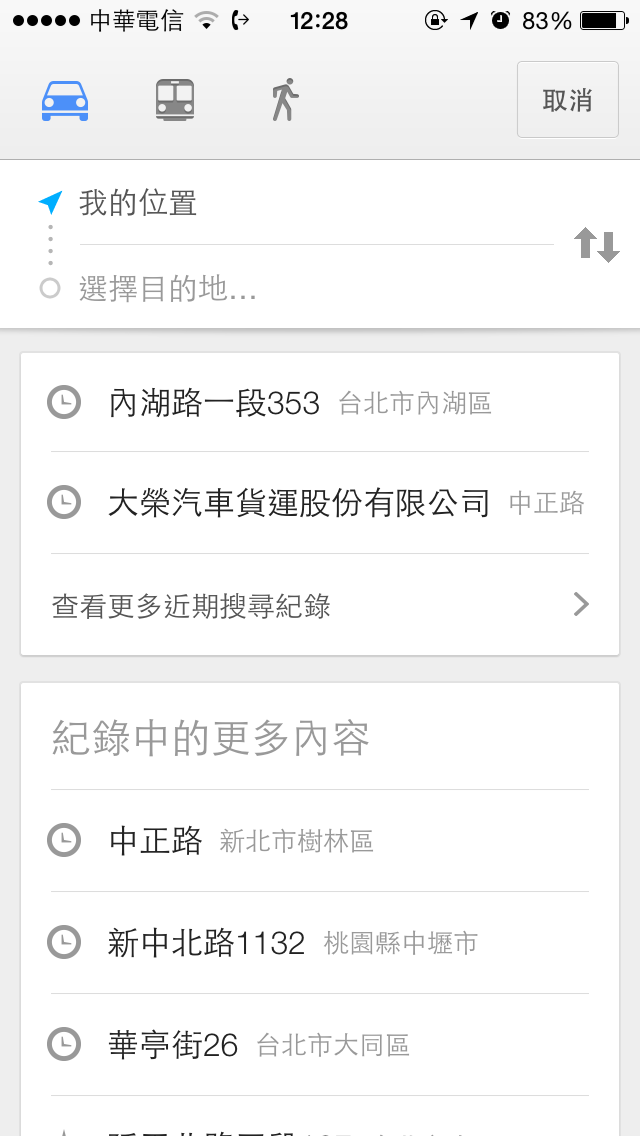Switch to public transit mode
Viewport: 640px width, 1136px height.
[x=175, y=100]
